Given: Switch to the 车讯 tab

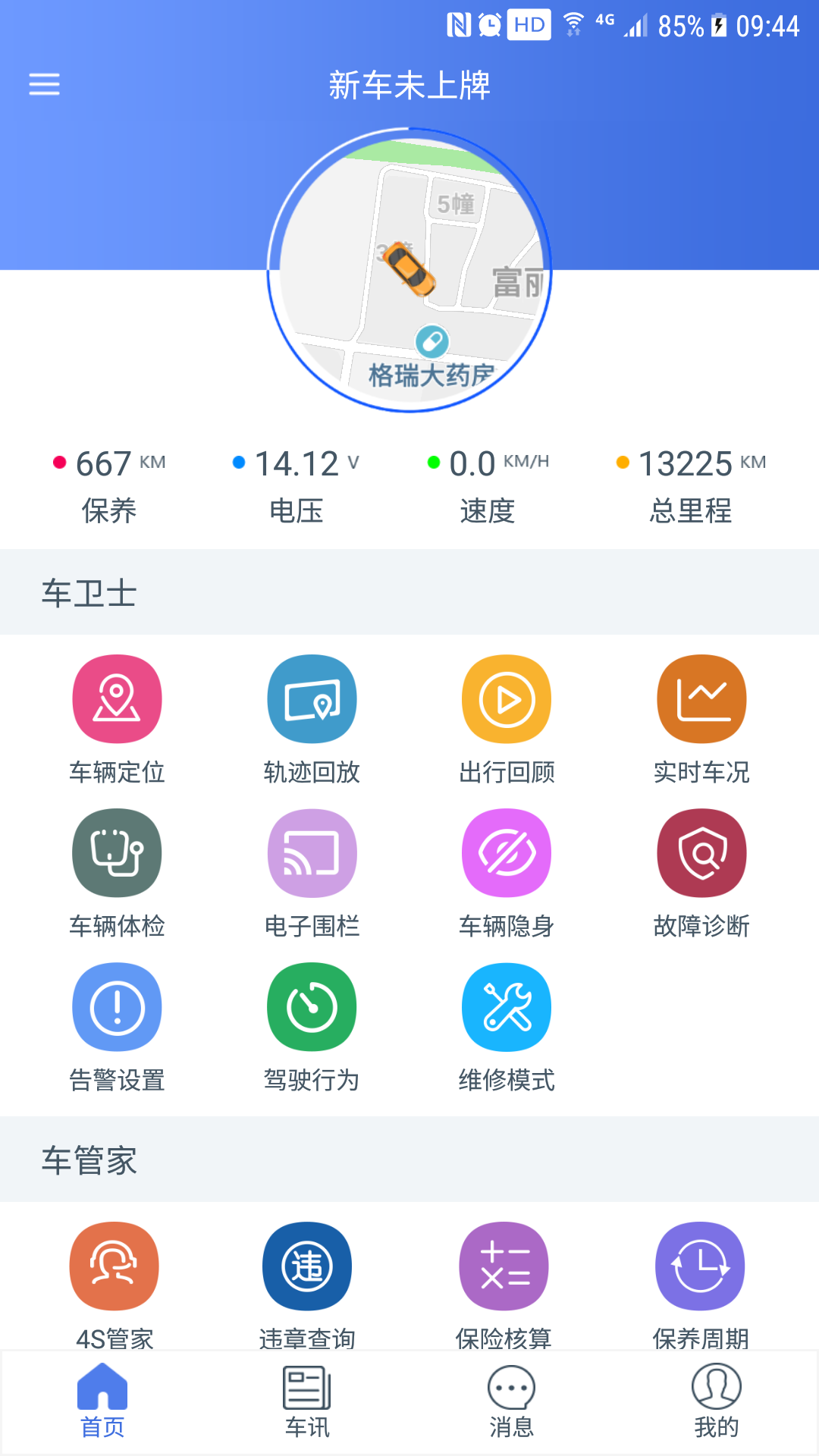Looking at the screenshot, I should pos(307,1401).
